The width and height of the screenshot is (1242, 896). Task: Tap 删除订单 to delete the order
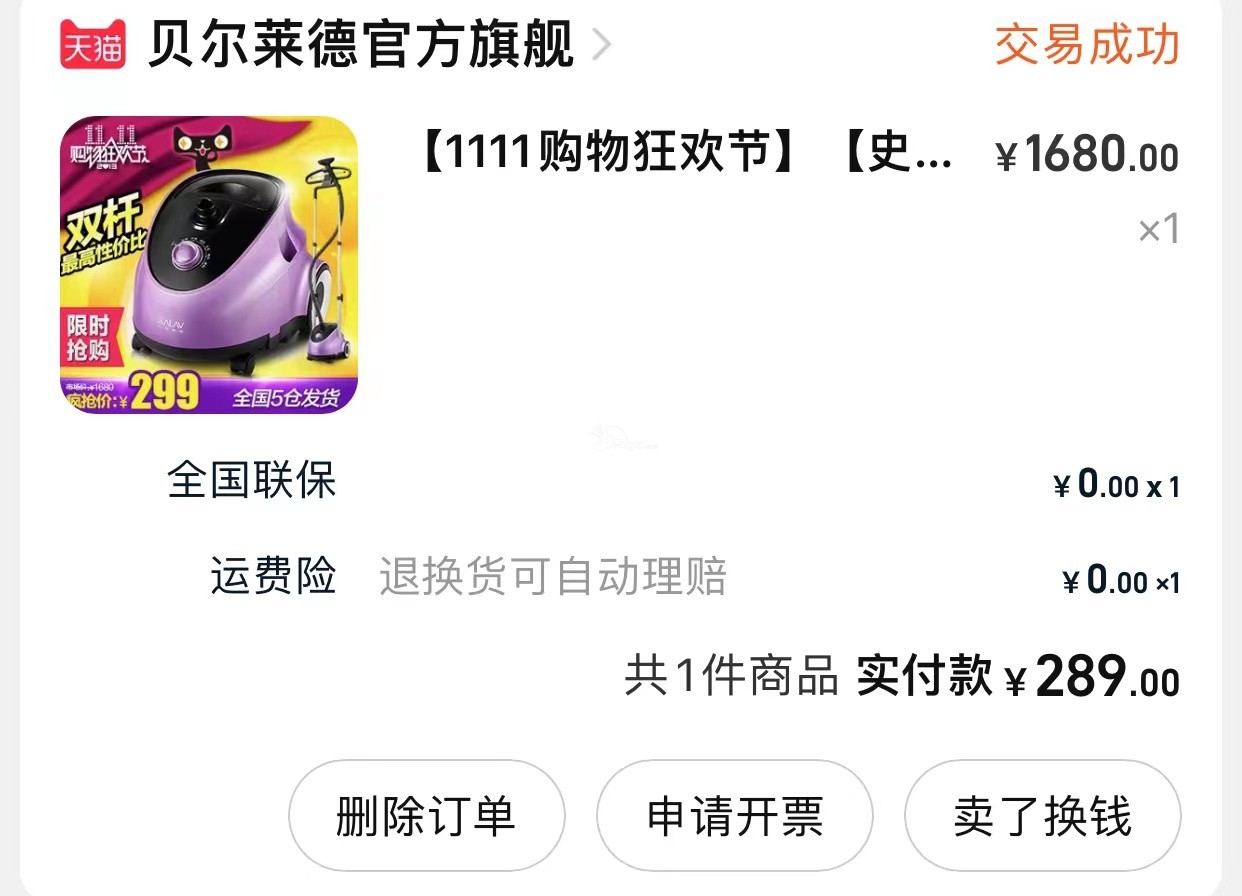[x=426, y=816]
